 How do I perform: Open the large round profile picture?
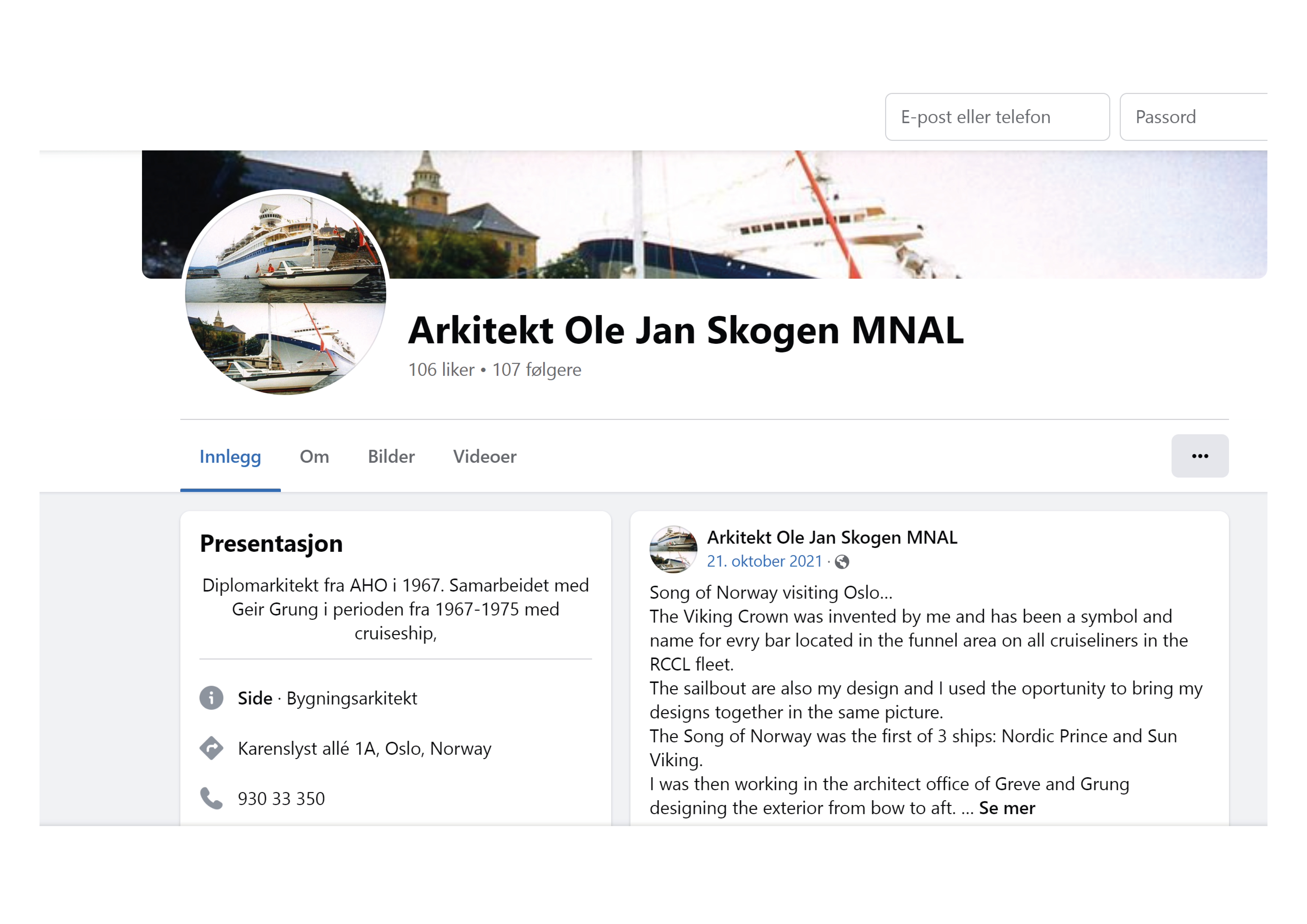coord(286,292)
